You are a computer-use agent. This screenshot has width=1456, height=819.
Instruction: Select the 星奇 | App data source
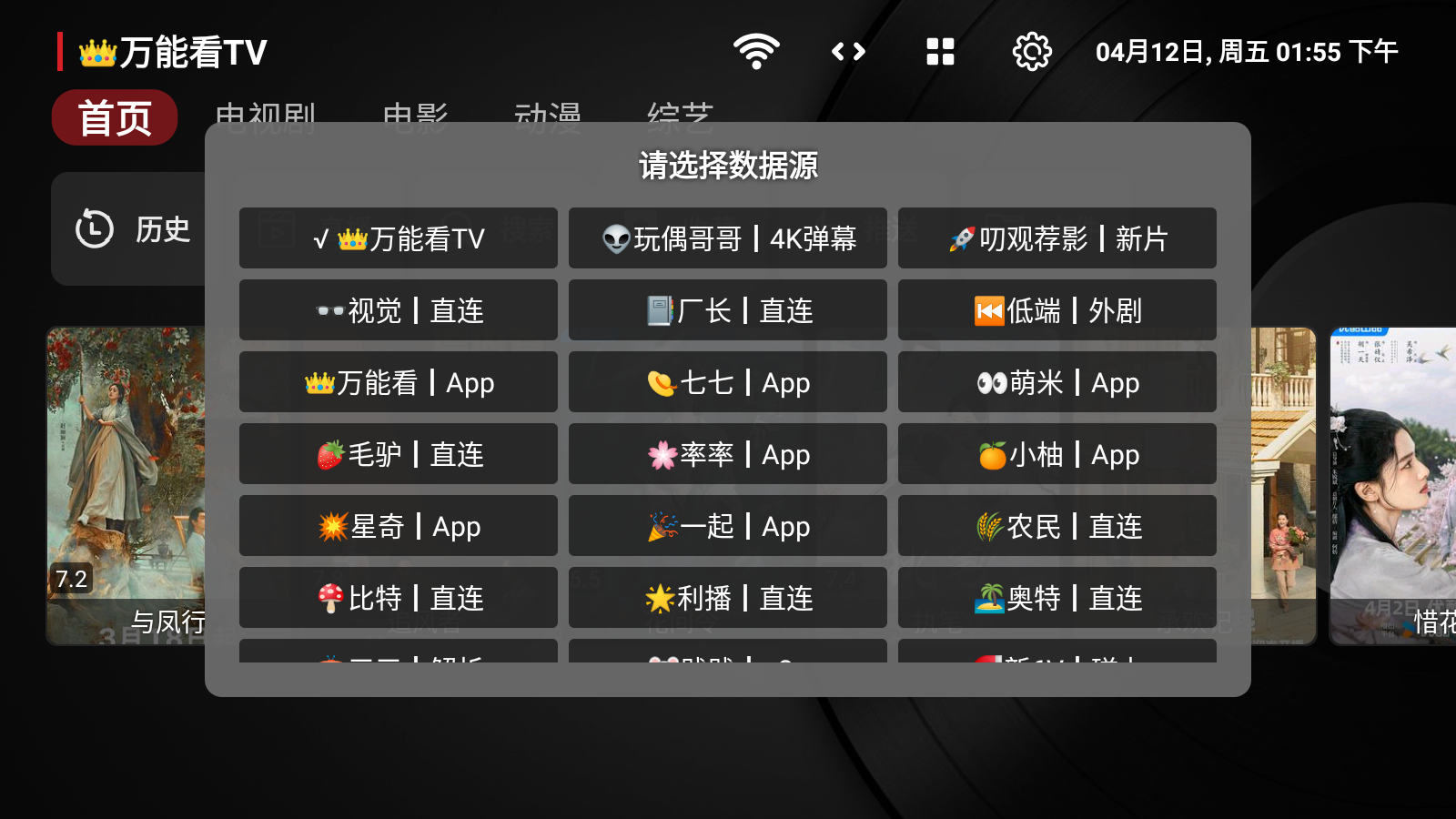(x=398, y=526)
